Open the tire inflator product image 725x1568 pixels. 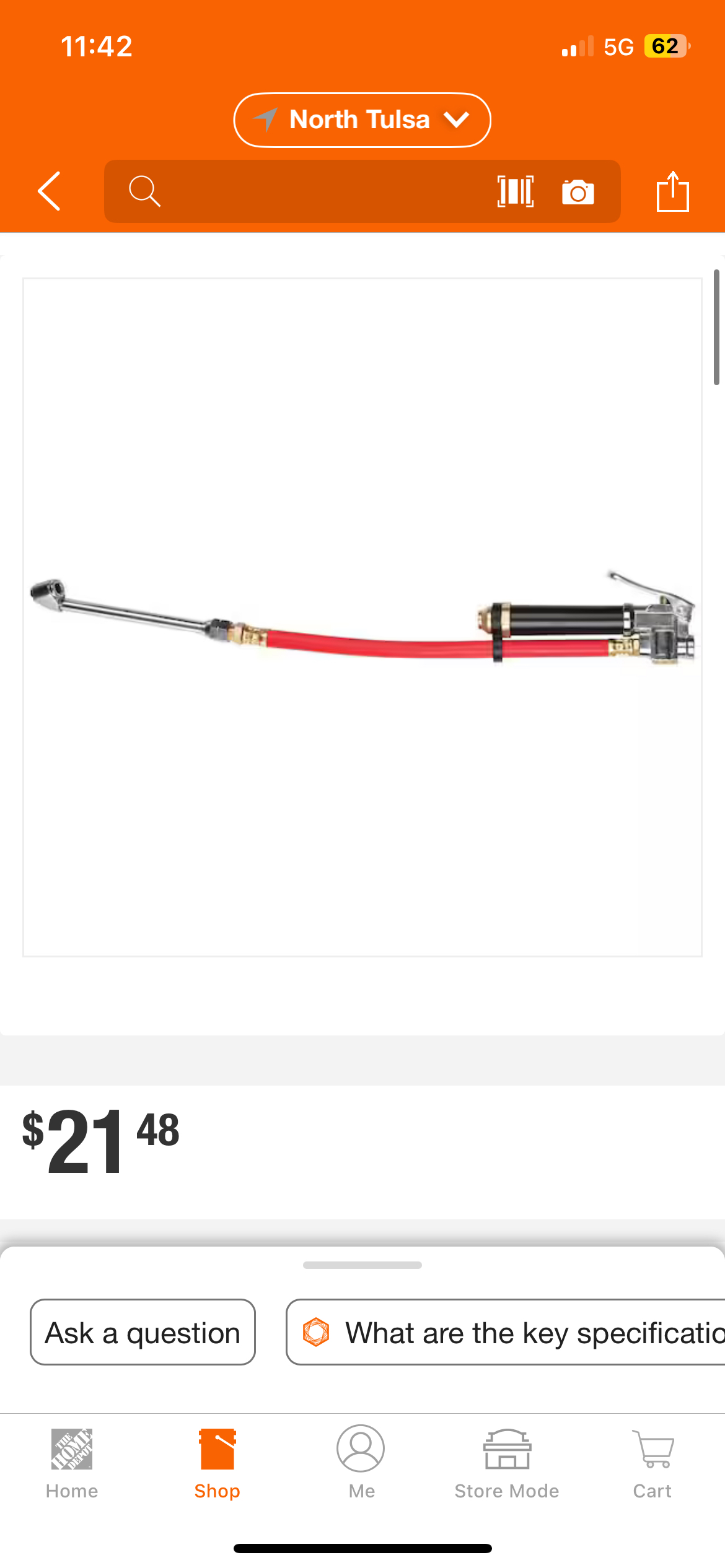click(362, 617)
